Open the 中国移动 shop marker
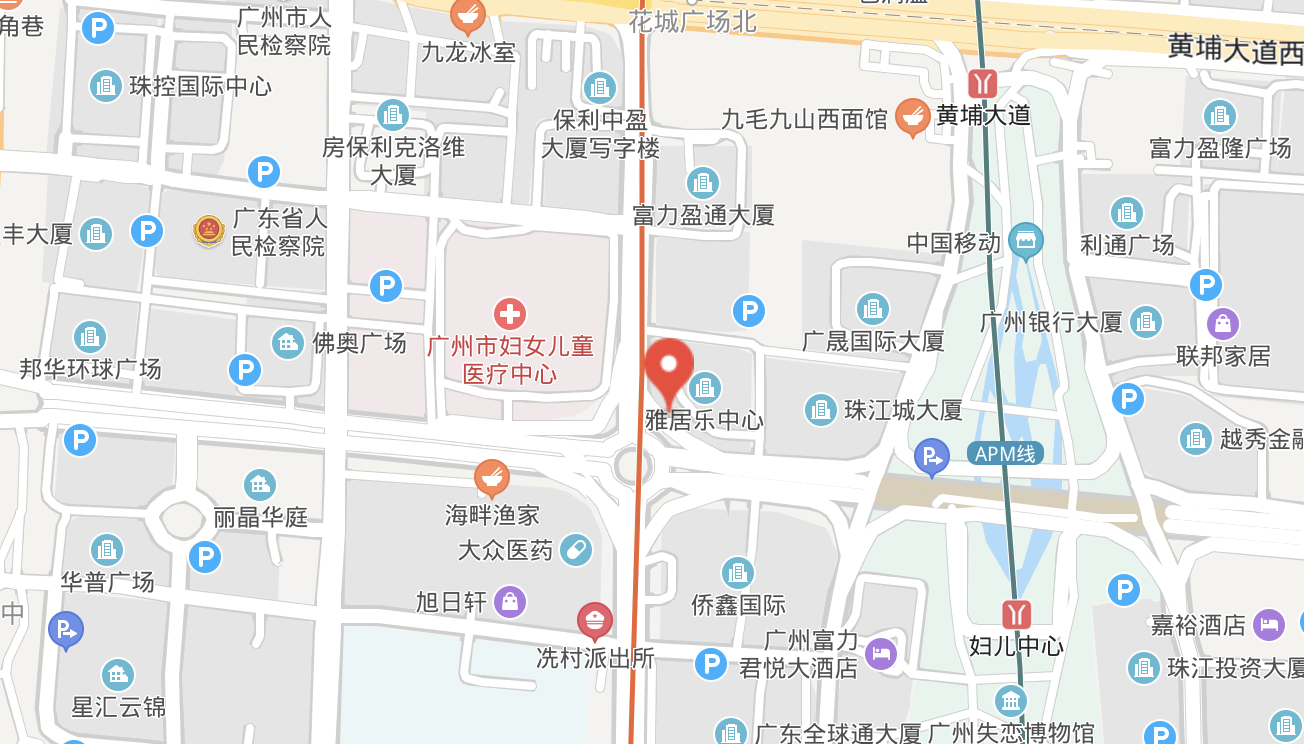Screen dimensions: 1304x744 [x=1025, y=241]
